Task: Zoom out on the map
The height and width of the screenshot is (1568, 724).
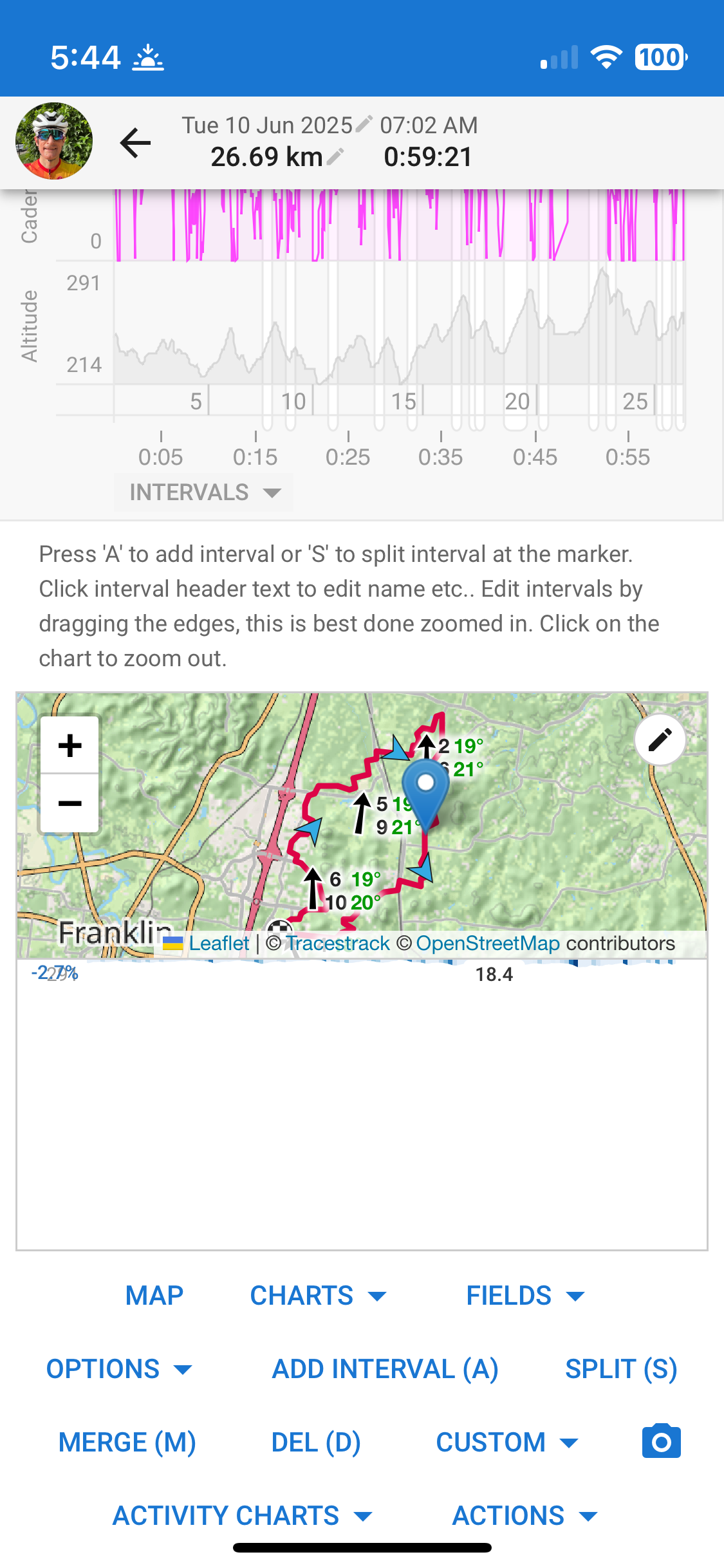Action: [70, 803]
